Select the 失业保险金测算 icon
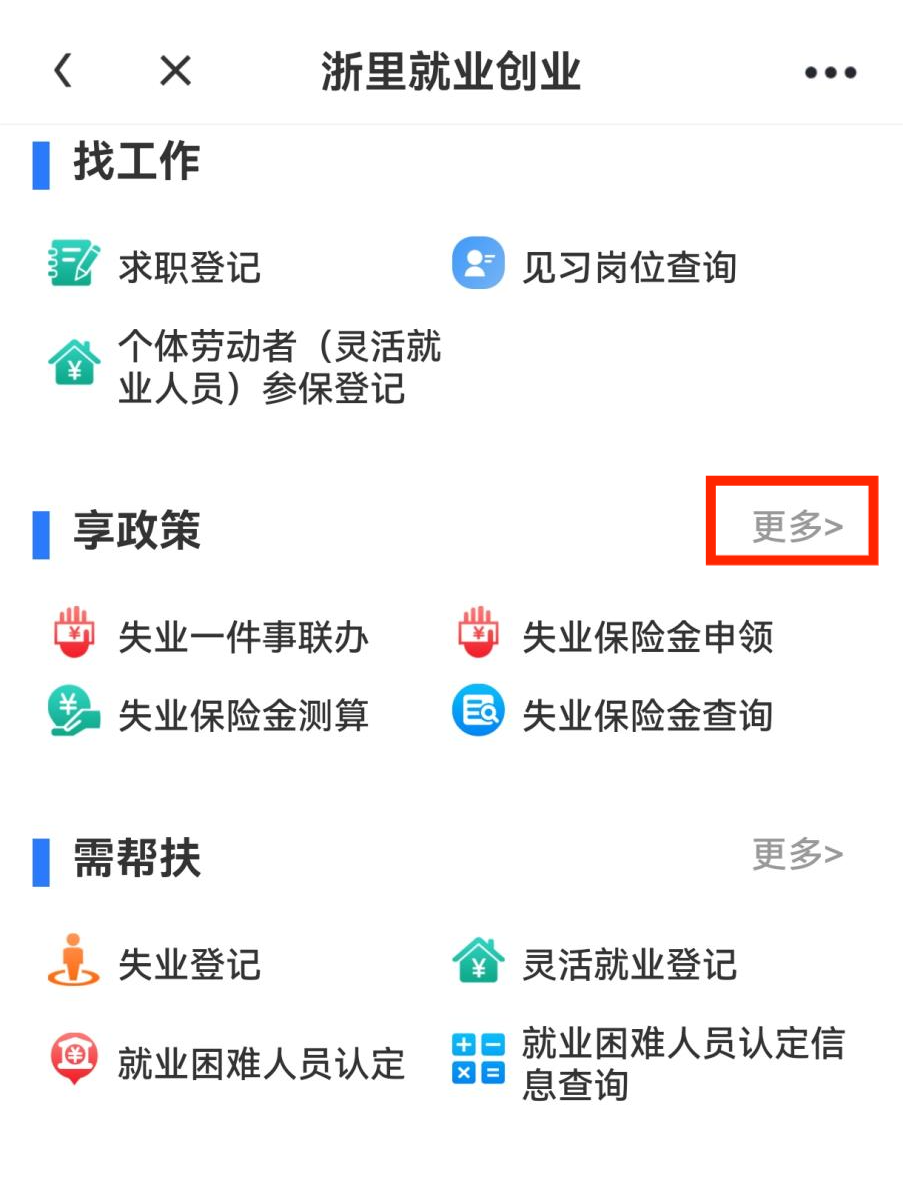 (70, 713)
